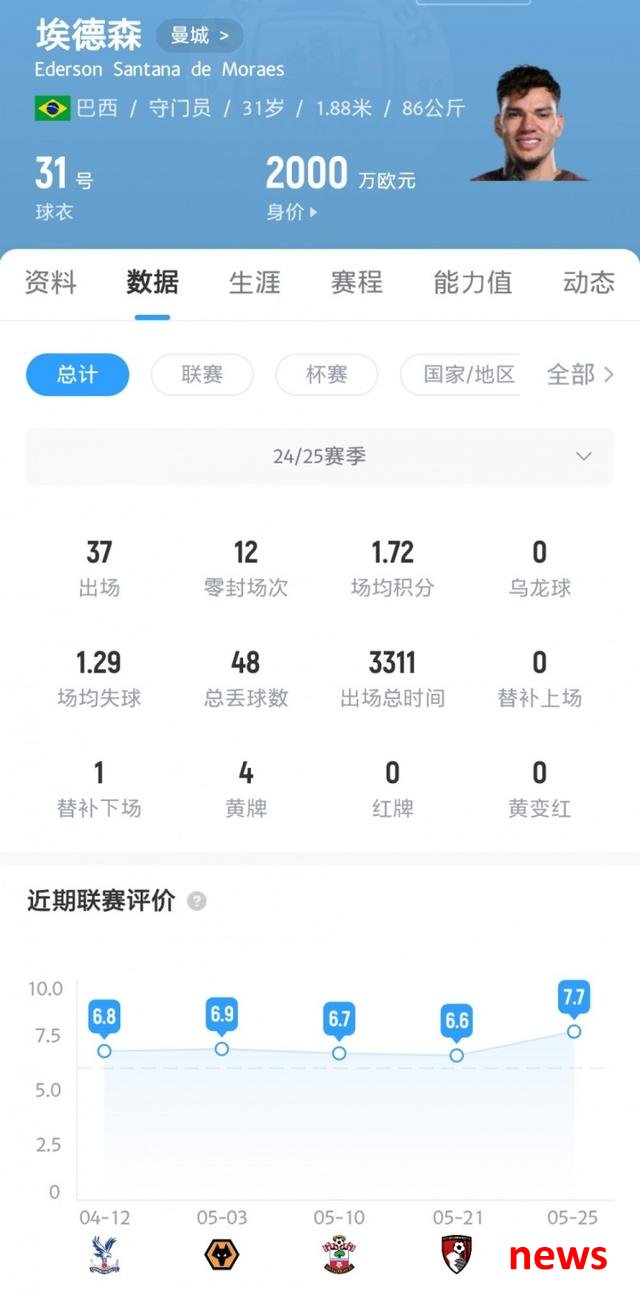Image resolution: width=640 pixels, height=1292 pixels.
Task: Tap the 7.7 rating point for 05-25
Action: [574, 1031]
